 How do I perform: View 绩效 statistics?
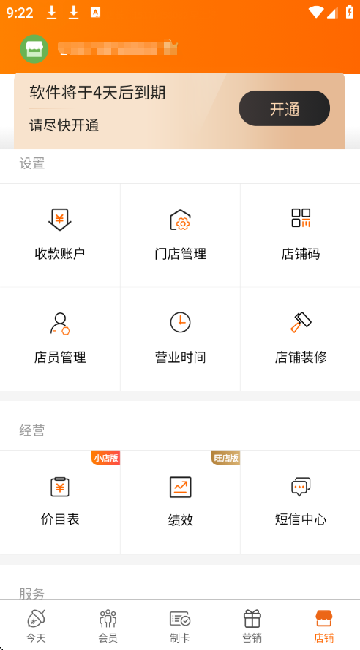(180, 502)
